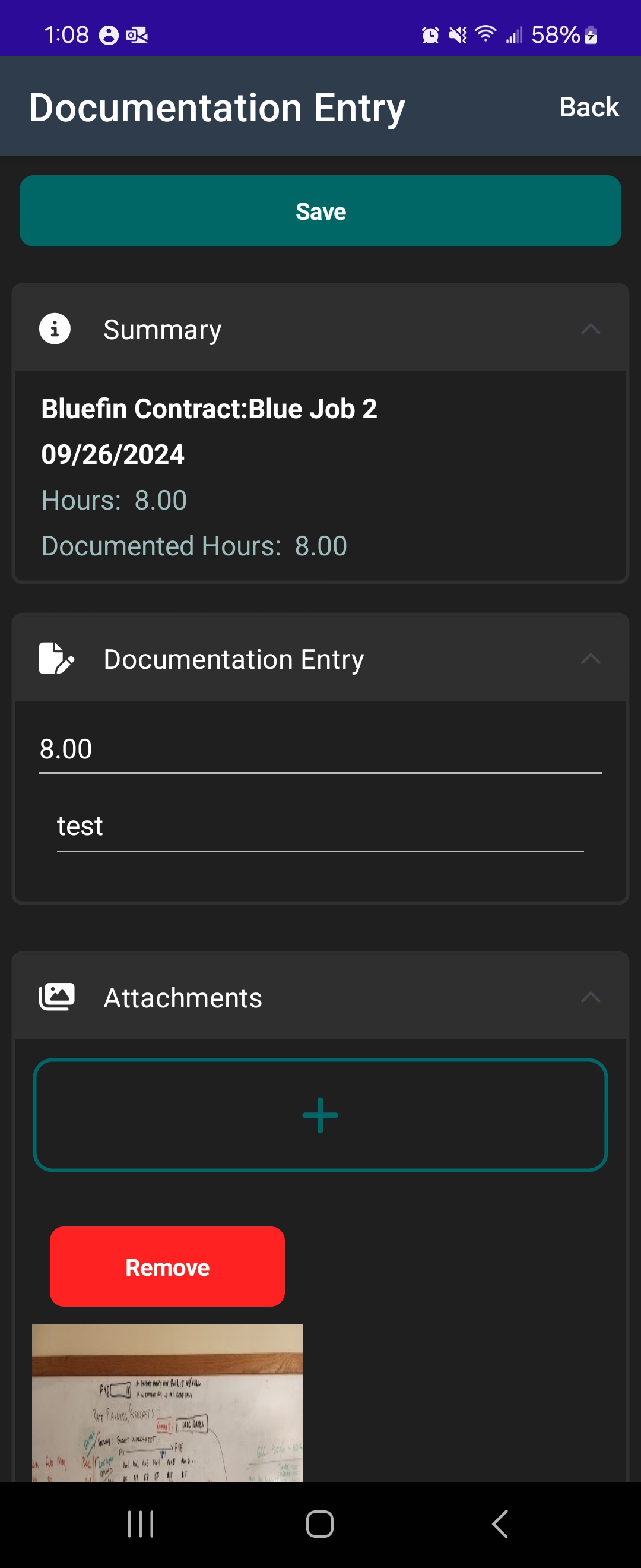Tap the plus icon to add attachment
Image resolution: width=641 pixels, height=1568 pixels.
[320, 1115]
